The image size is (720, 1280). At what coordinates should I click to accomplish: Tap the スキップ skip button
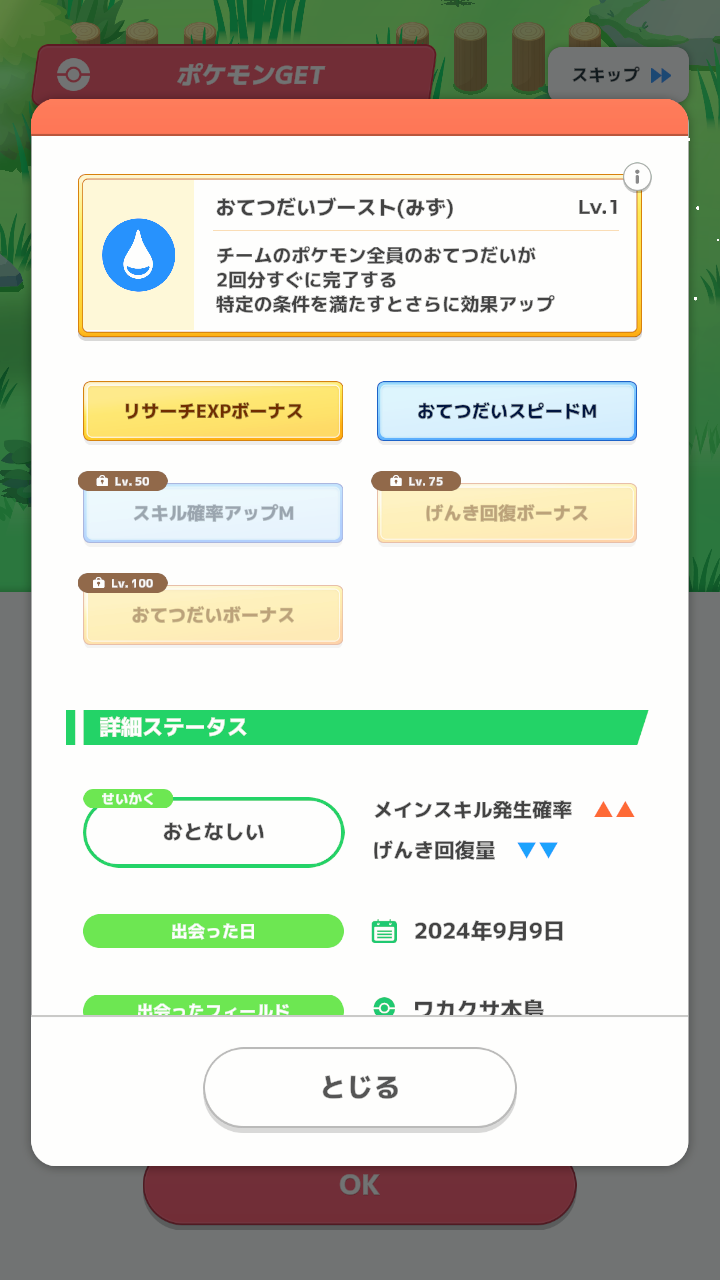(619, 75)
